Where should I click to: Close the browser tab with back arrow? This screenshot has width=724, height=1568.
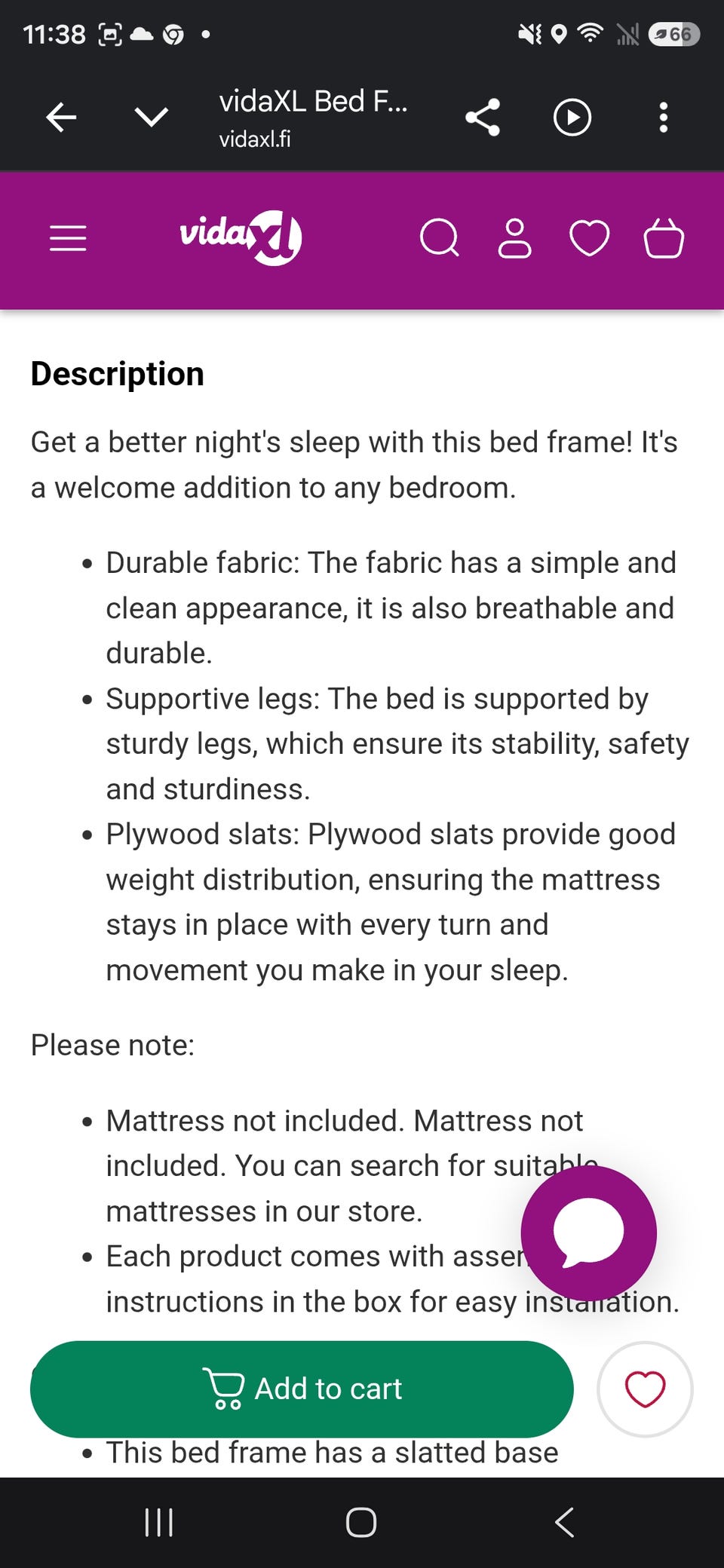coord(61,118)
